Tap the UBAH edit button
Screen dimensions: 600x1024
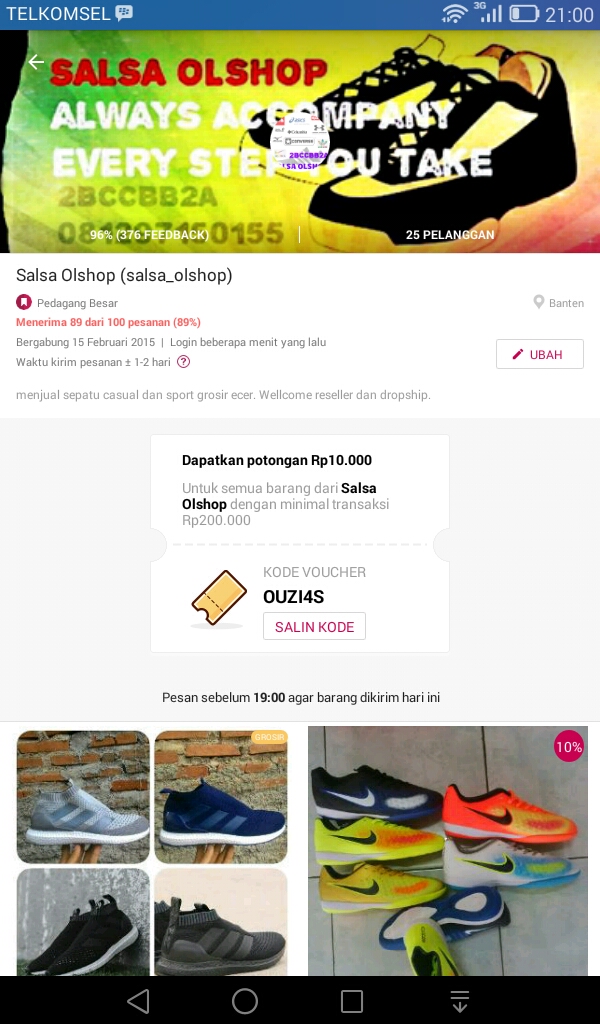tap(539, 355)
